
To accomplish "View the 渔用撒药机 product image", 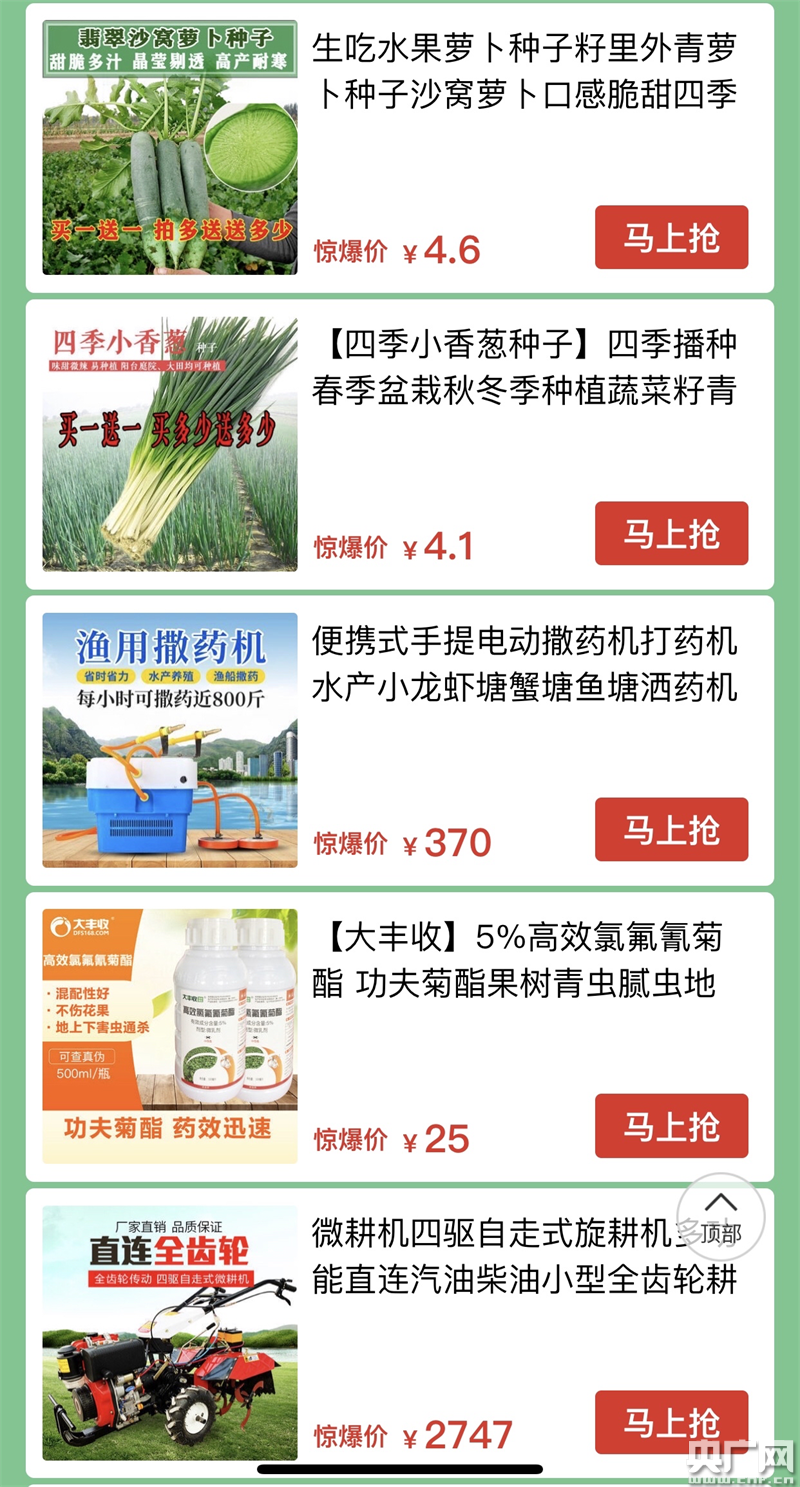I will click(x=170, y=739).
